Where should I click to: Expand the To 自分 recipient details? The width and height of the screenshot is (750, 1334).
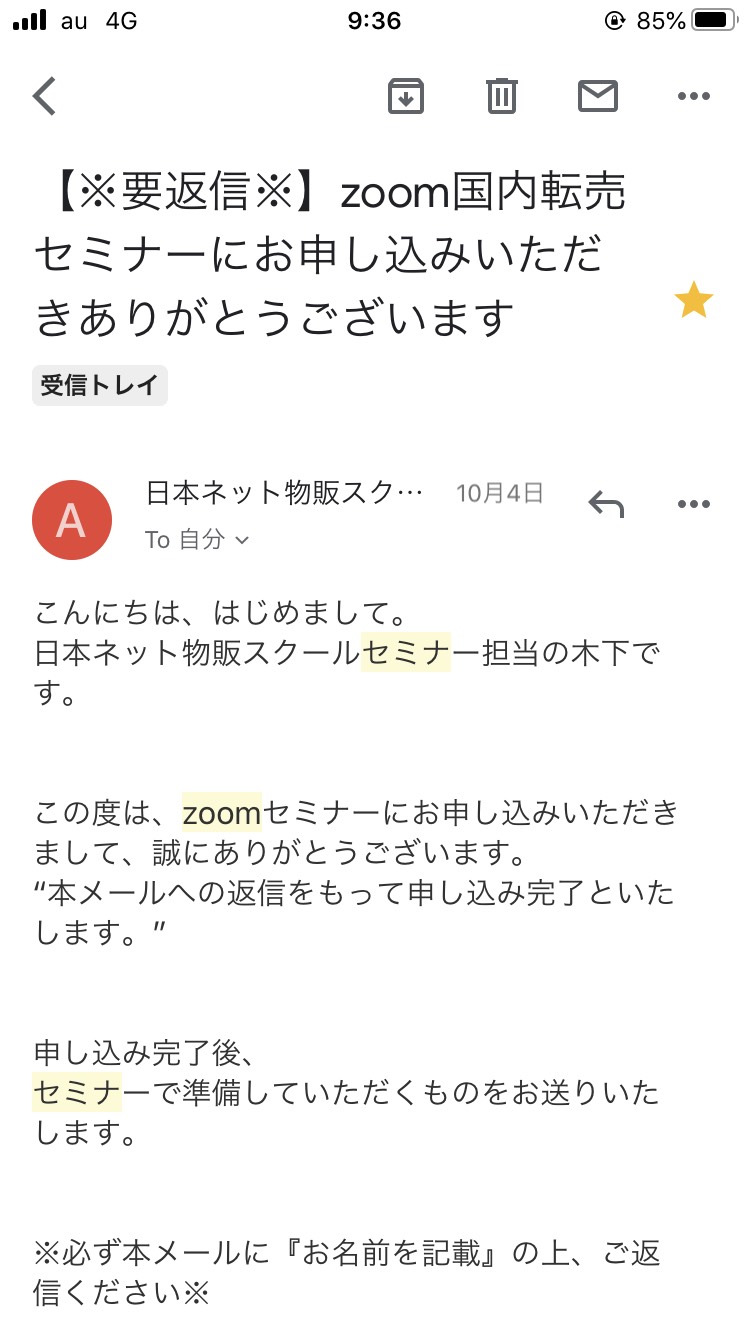[197, 540]
